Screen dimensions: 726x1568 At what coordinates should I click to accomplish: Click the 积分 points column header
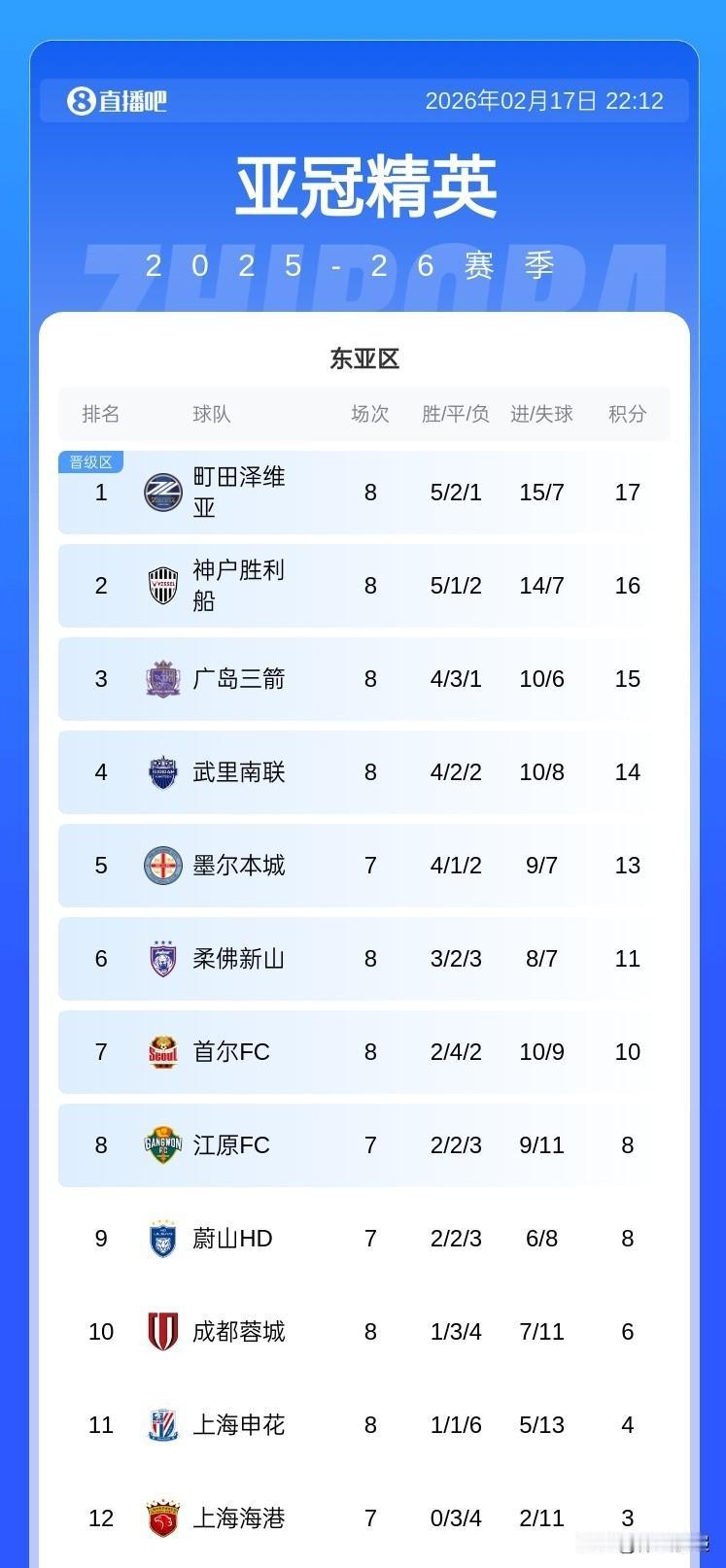[x=627, y=414]
